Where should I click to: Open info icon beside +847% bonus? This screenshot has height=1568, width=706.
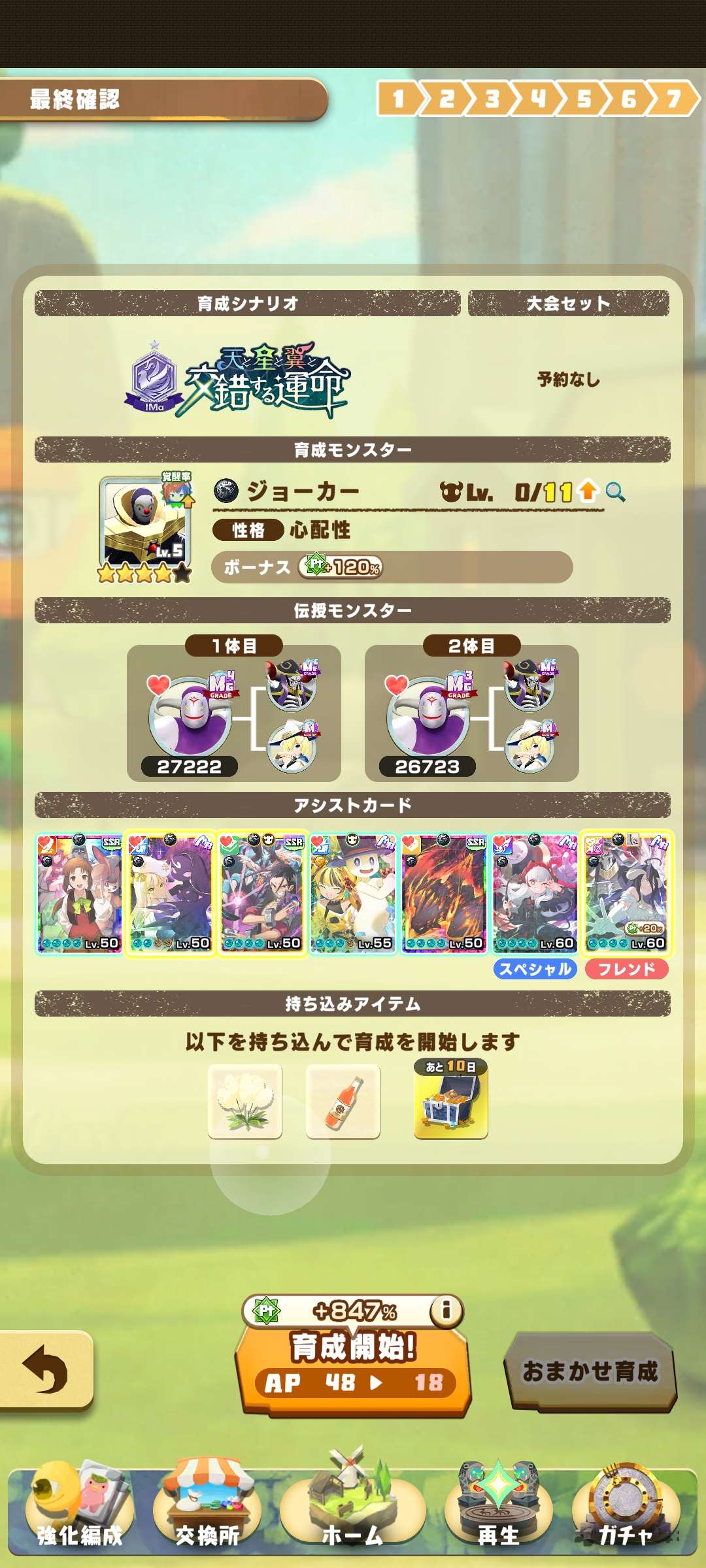446,1309
